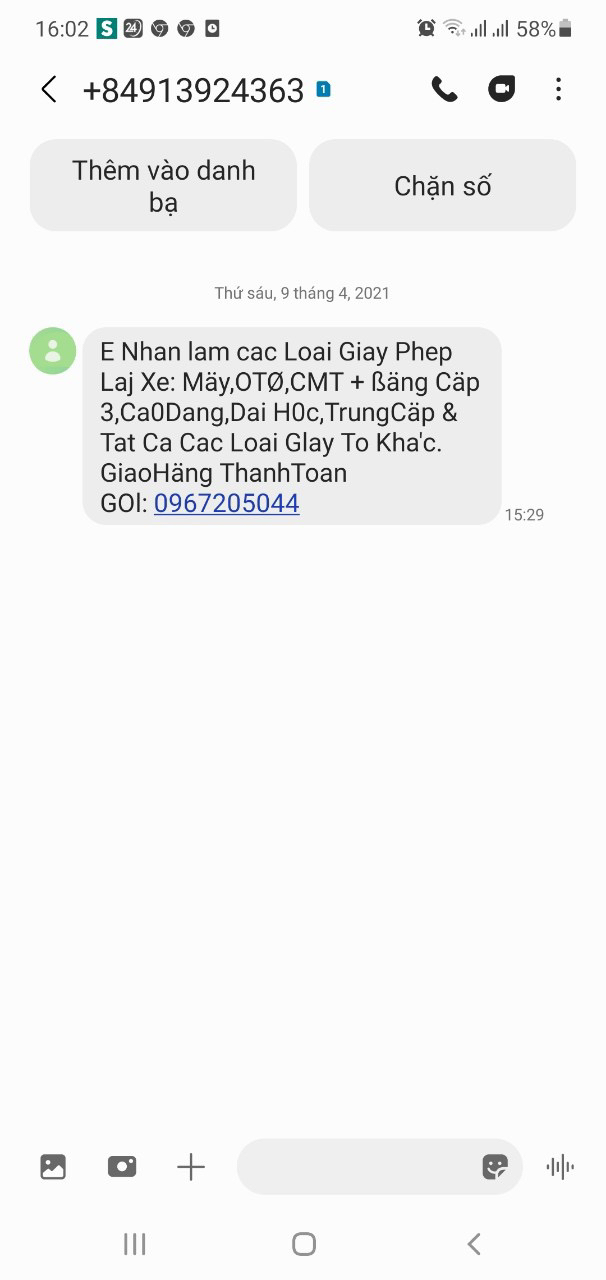The image size is (606, 1280).
Task: Tap the sender's green avatar
Action: 53,351
